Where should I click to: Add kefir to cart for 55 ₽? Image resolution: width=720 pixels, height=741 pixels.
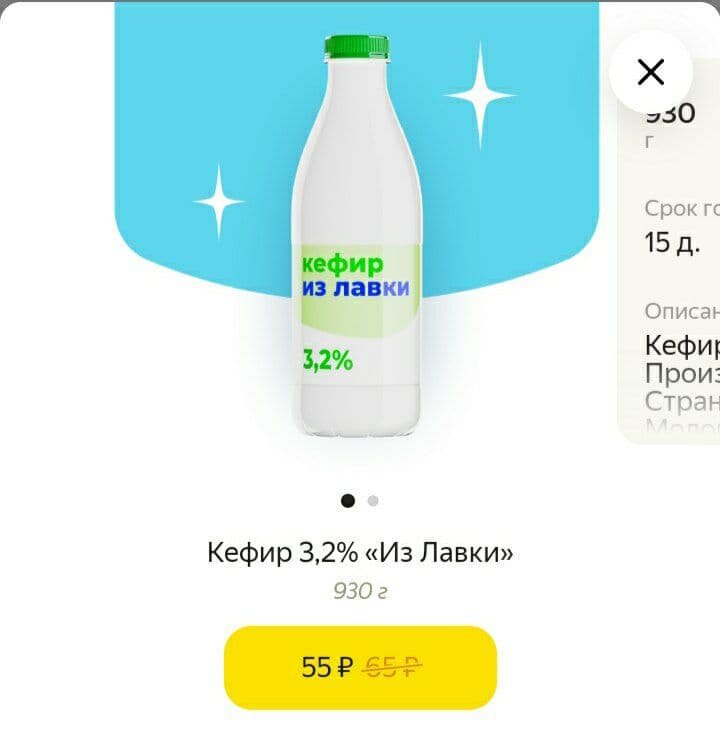(360, 667)
